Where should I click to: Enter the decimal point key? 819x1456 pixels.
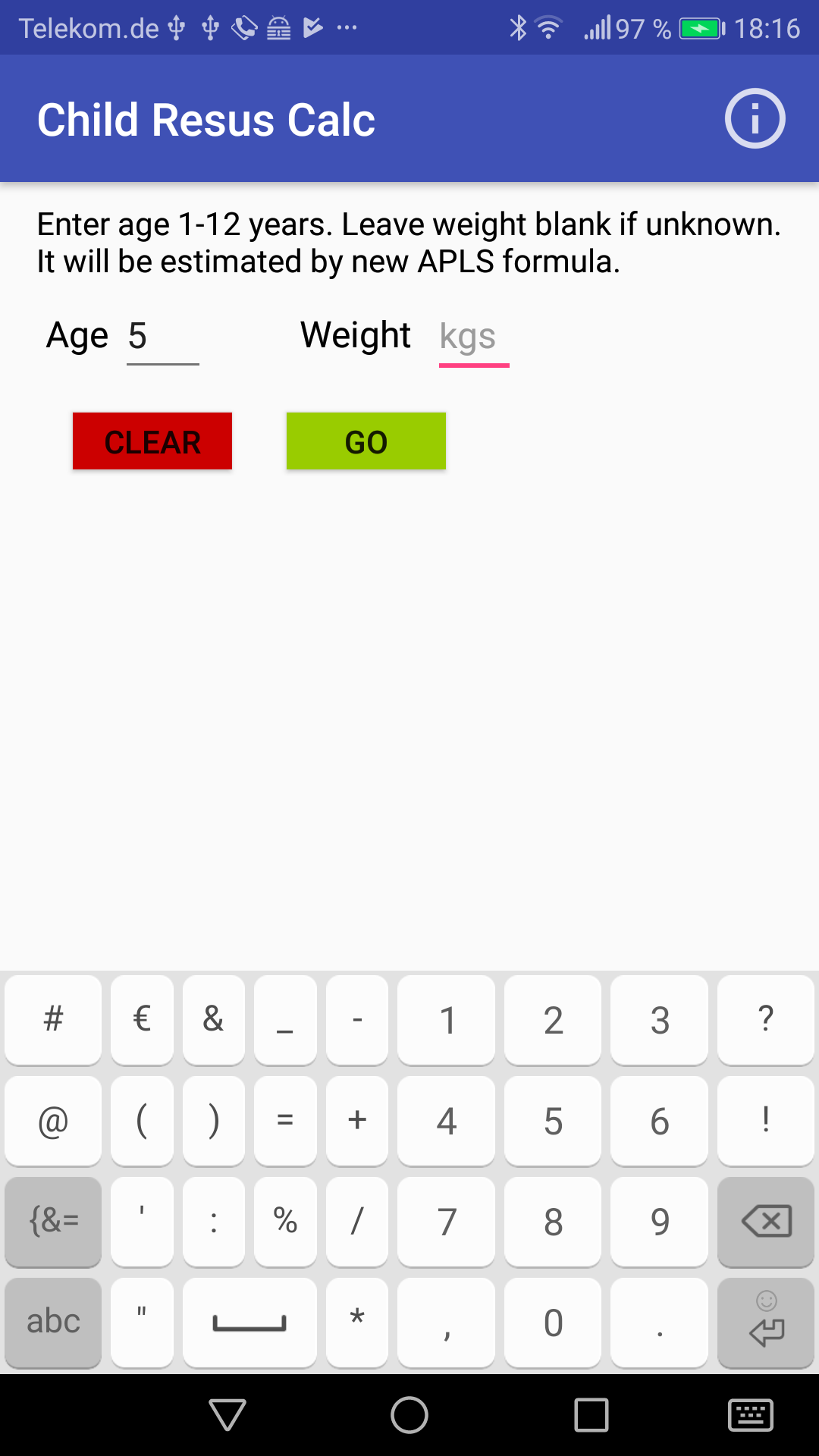click(659, 1323)
